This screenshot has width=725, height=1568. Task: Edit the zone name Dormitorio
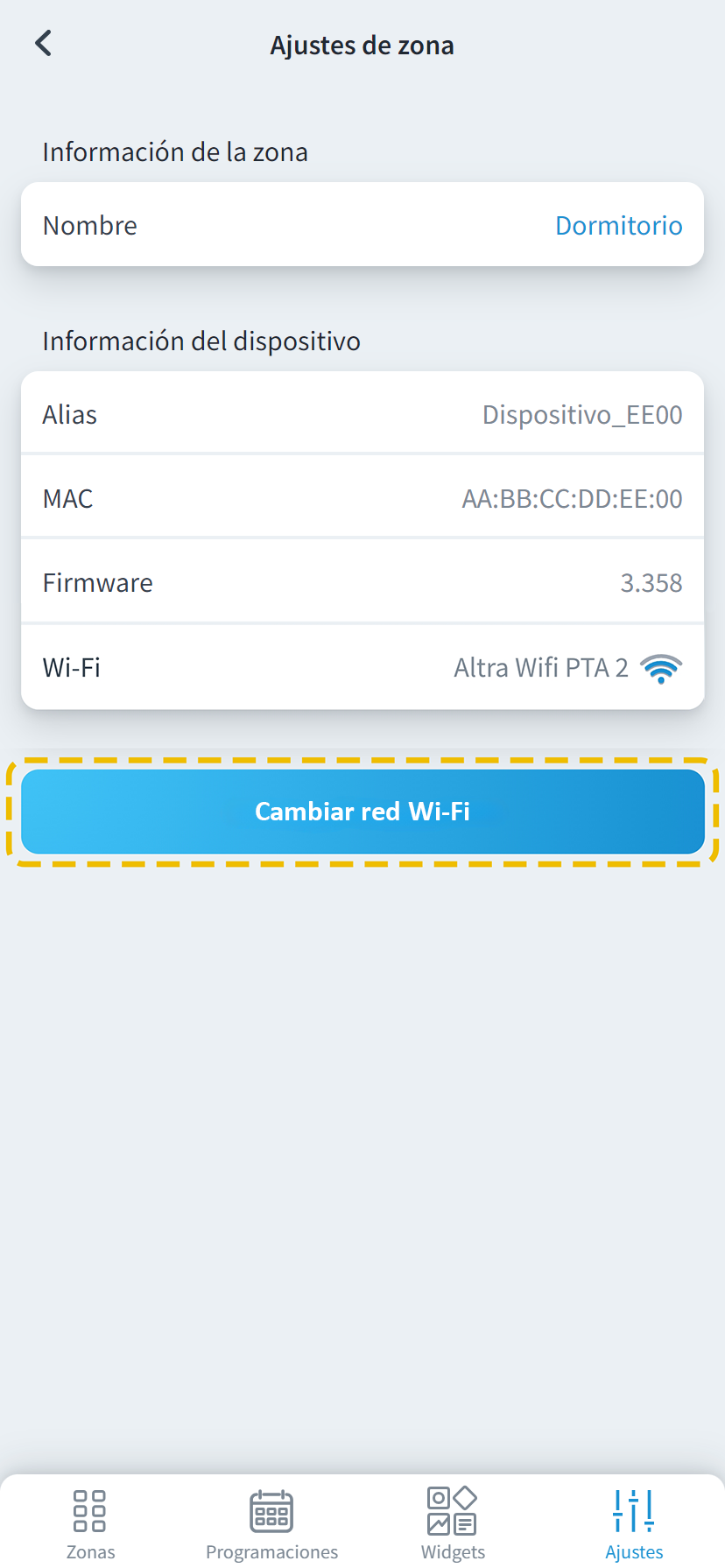(618, 226)
